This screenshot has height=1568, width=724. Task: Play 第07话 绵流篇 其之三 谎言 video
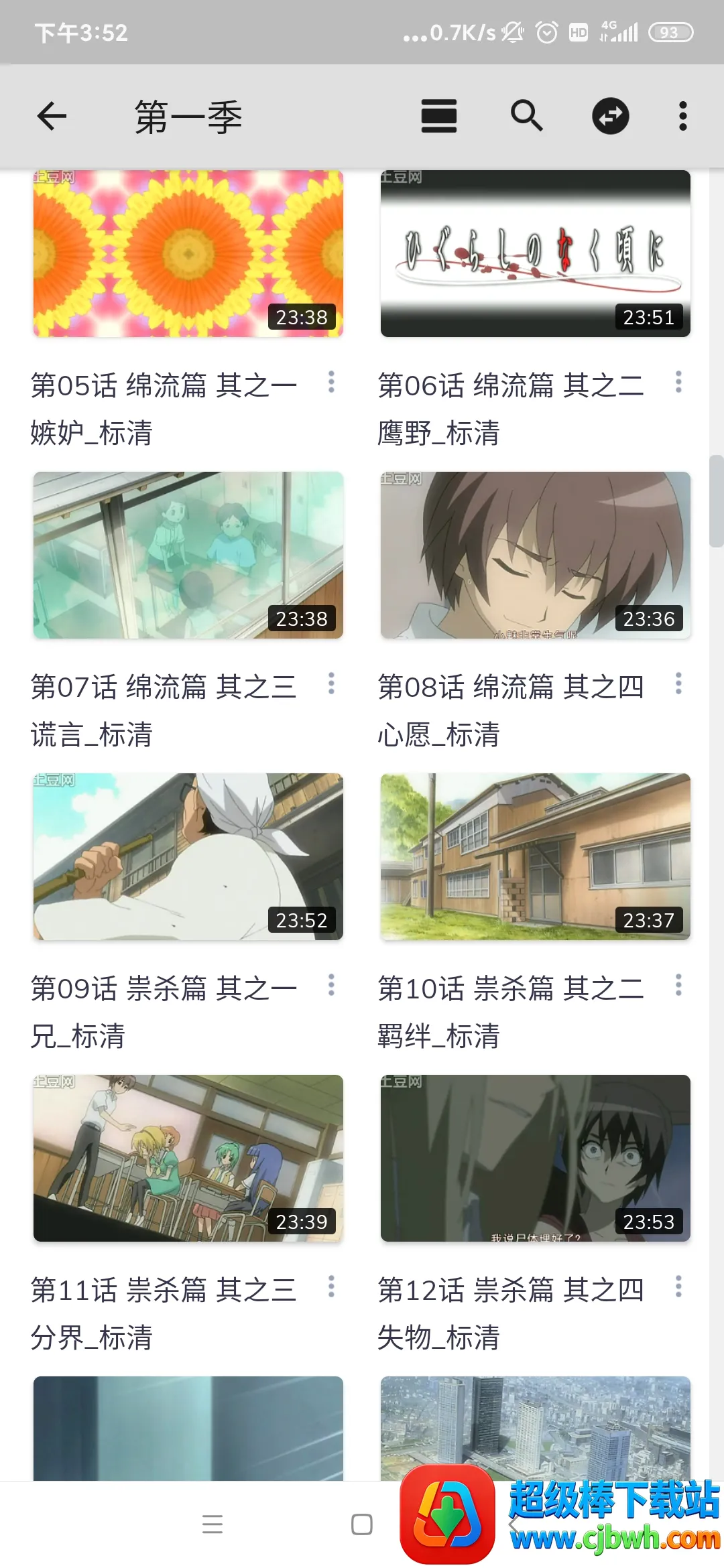188,556
